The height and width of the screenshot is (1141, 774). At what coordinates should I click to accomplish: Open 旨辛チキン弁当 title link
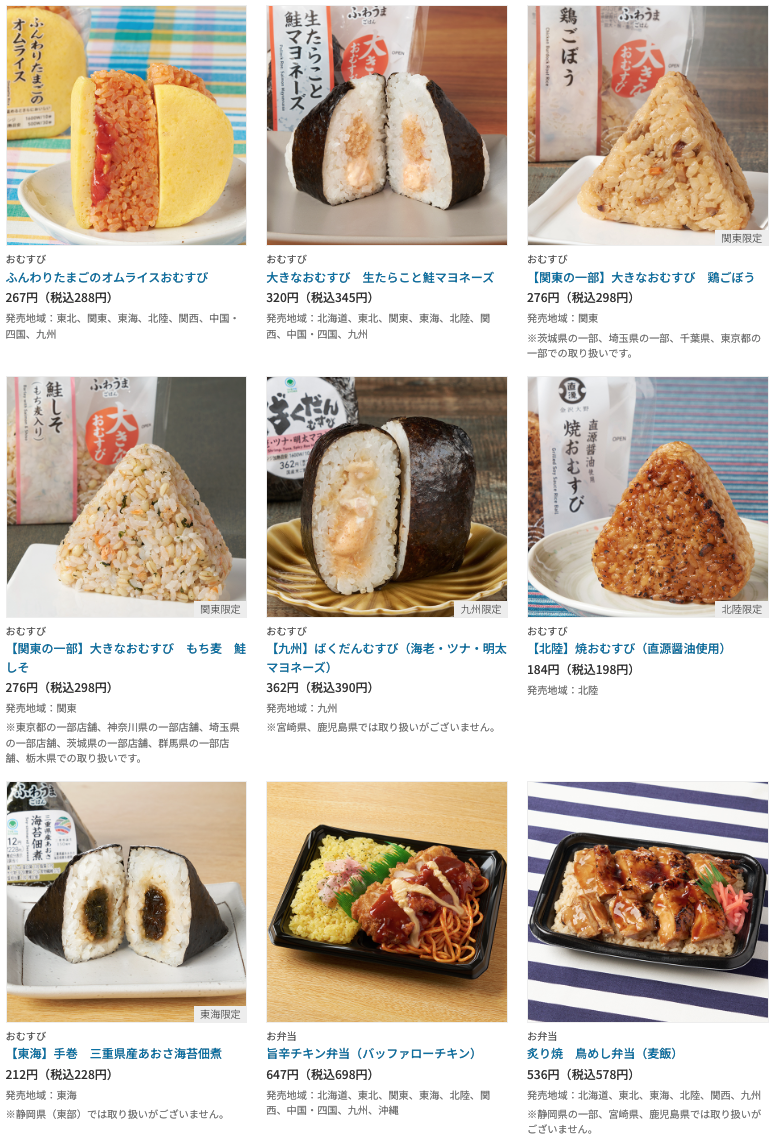tap(372, 1053)
